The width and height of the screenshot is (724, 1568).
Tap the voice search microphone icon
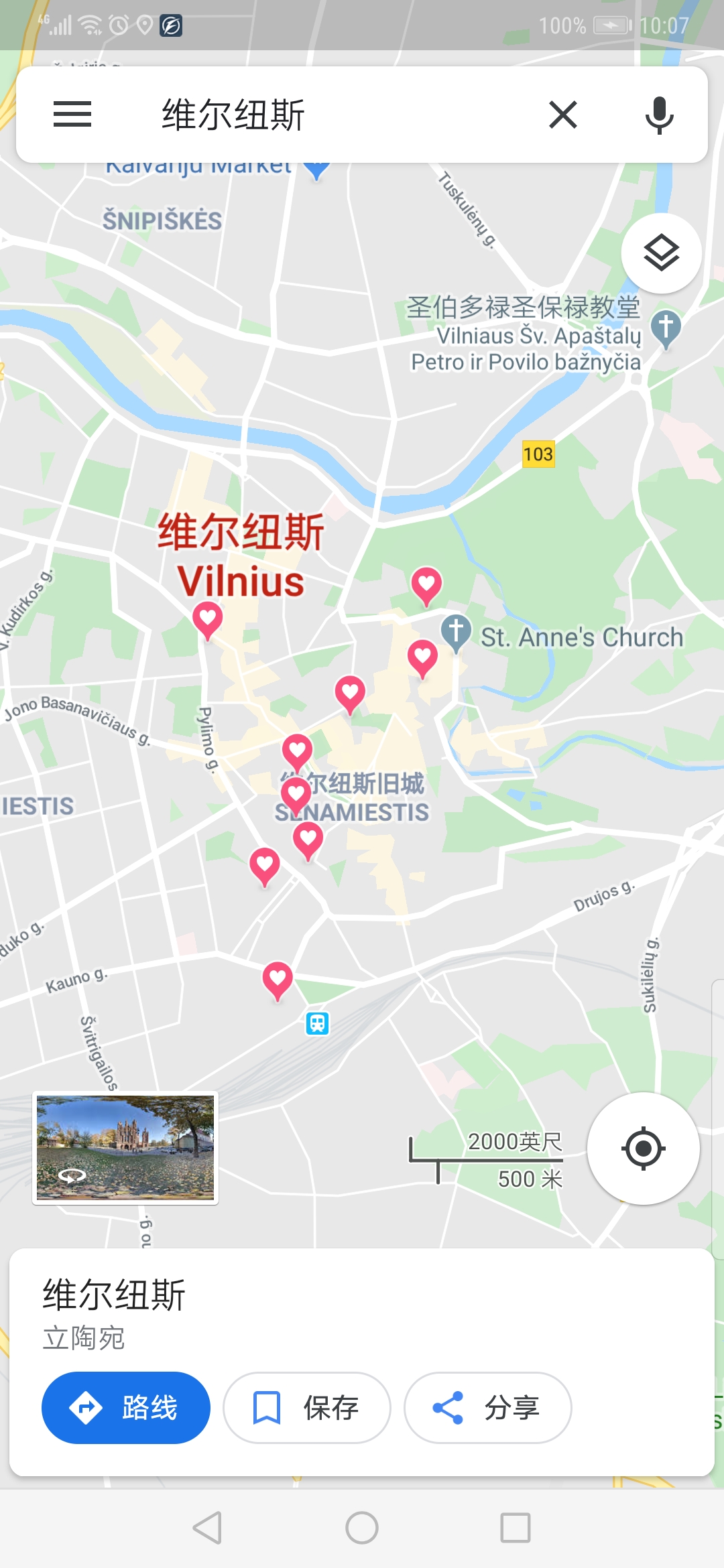pyautogui.click(x=659, y=114)
